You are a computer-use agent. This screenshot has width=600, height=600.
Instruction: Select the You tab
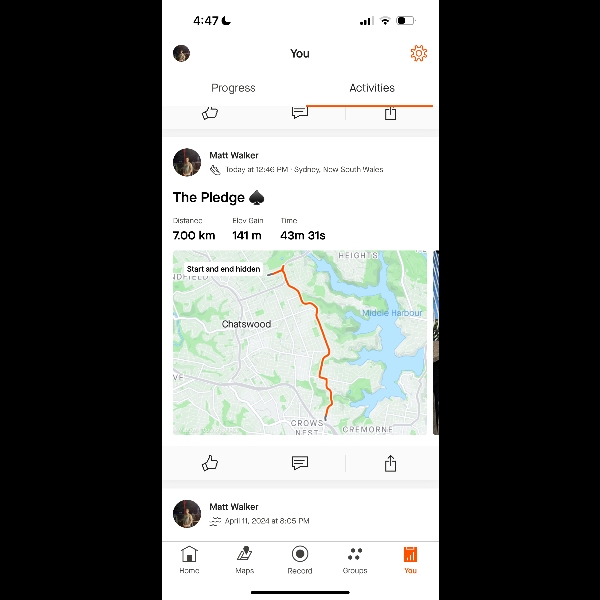[410, 559]
